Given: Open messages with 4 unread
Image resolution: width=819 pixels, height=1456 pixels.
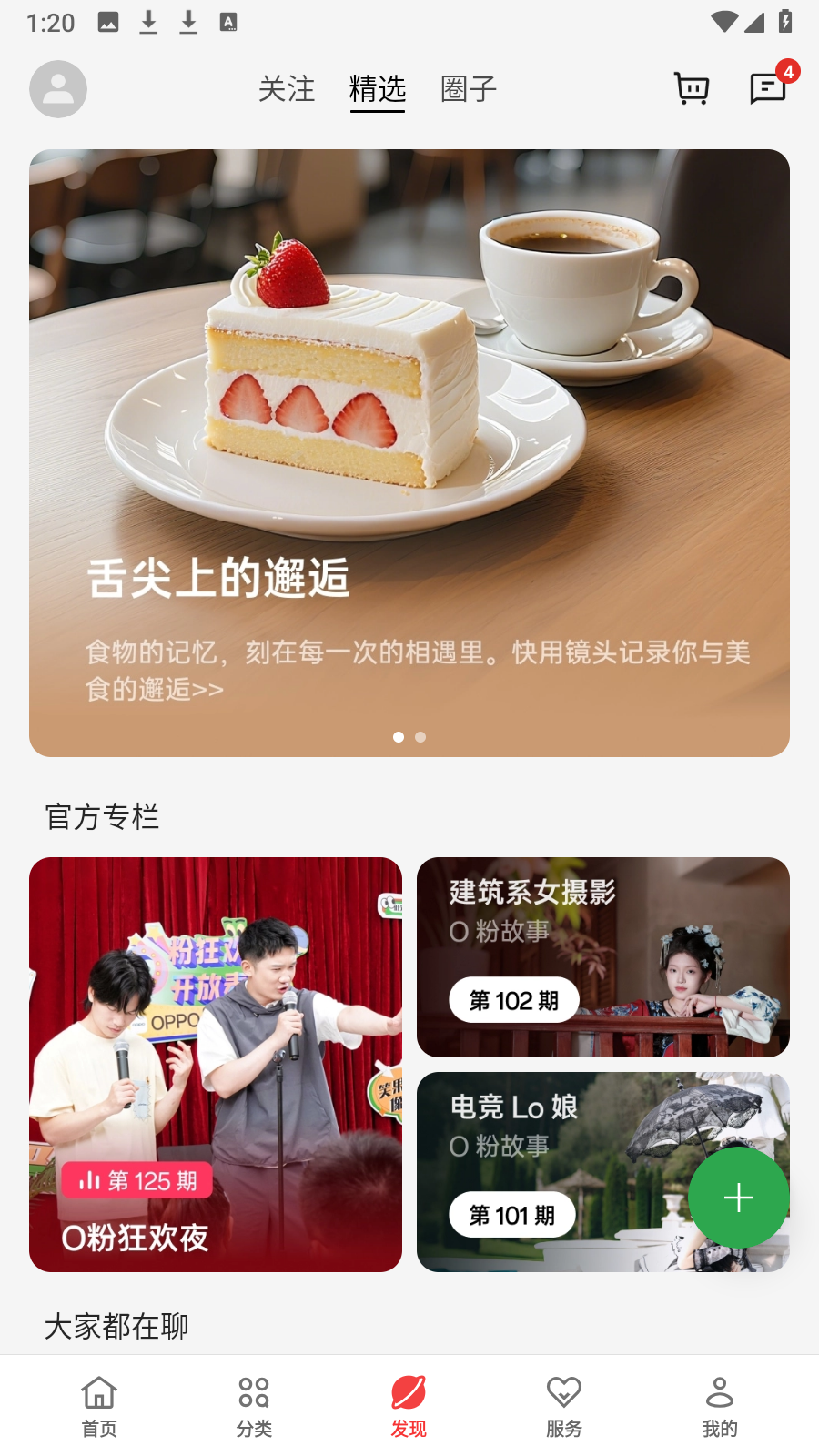Looking at the screenshot, I should (x=768, y=88).
